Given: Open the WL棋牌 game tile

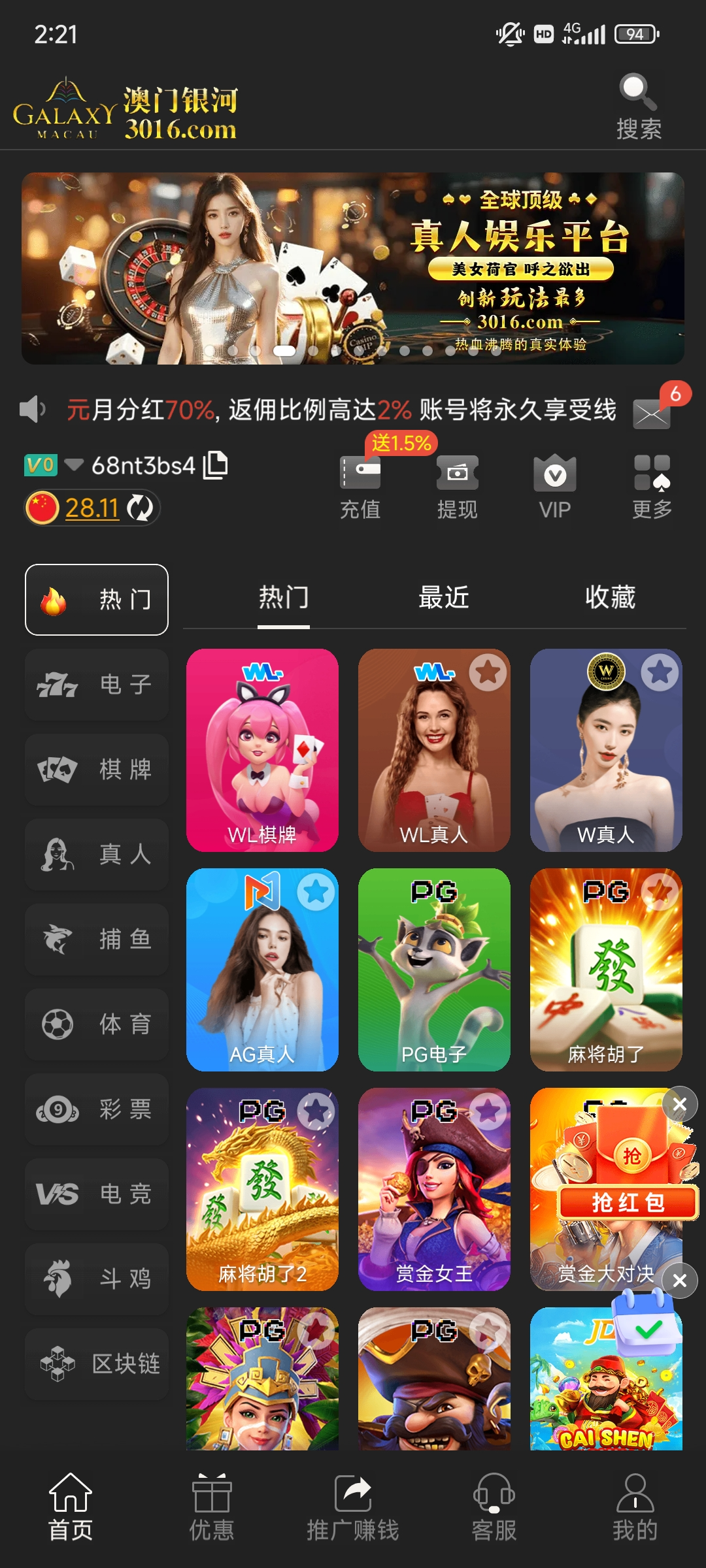Looking at the screenshot, I should coord(262,750).
